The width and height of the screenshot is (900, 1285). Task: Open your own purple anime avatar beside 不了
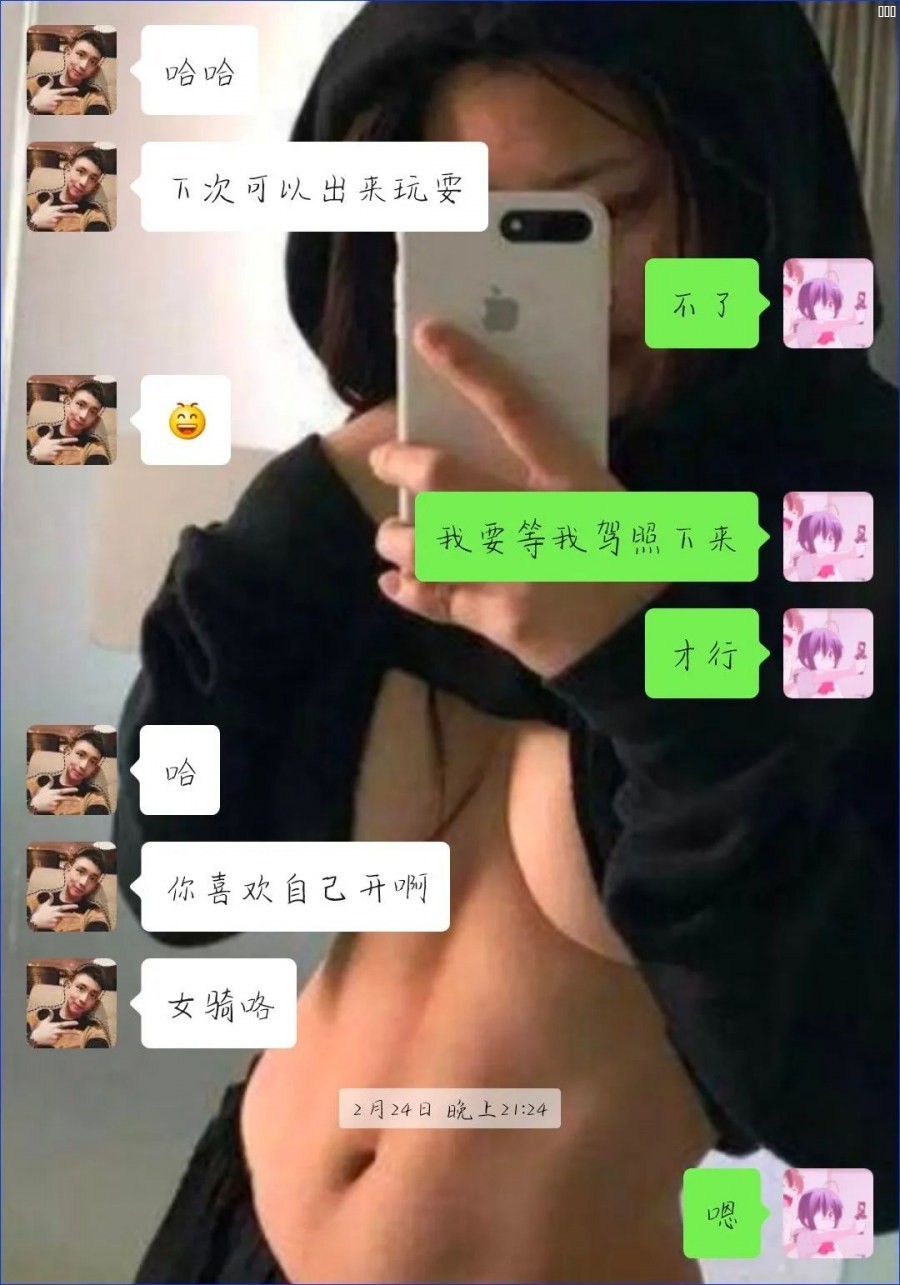tap(828, 304)
